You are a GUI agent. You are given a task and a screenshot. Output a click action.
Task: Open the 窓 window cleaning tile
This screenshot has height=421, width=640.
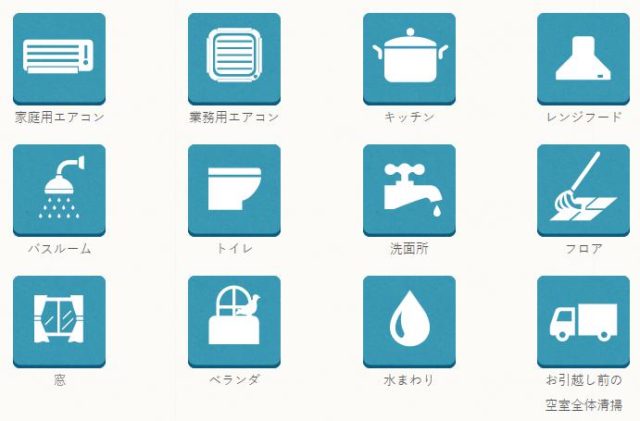(59, 321)
